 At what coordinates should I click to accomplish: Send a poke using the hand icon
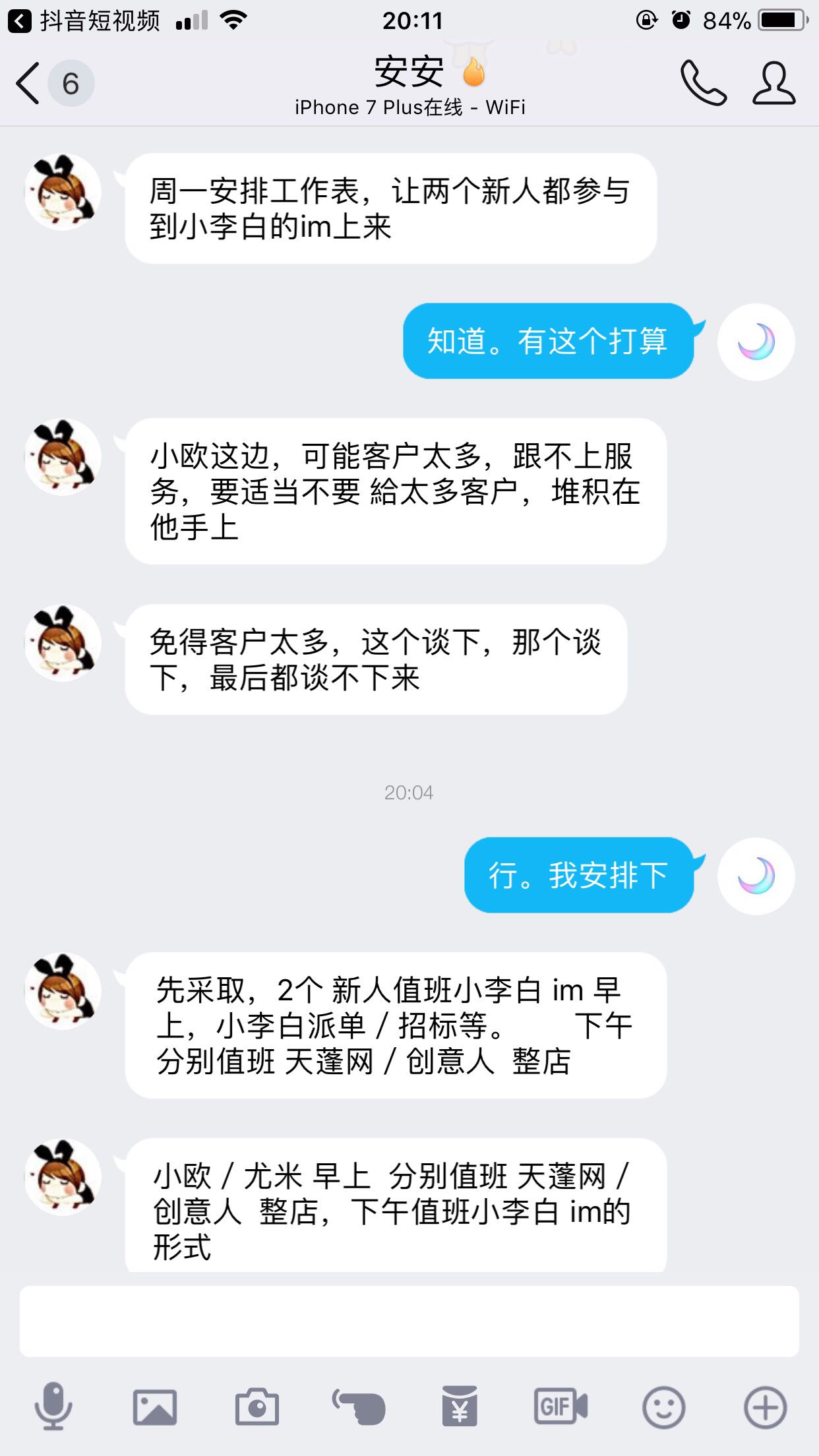click(359, 1407)
